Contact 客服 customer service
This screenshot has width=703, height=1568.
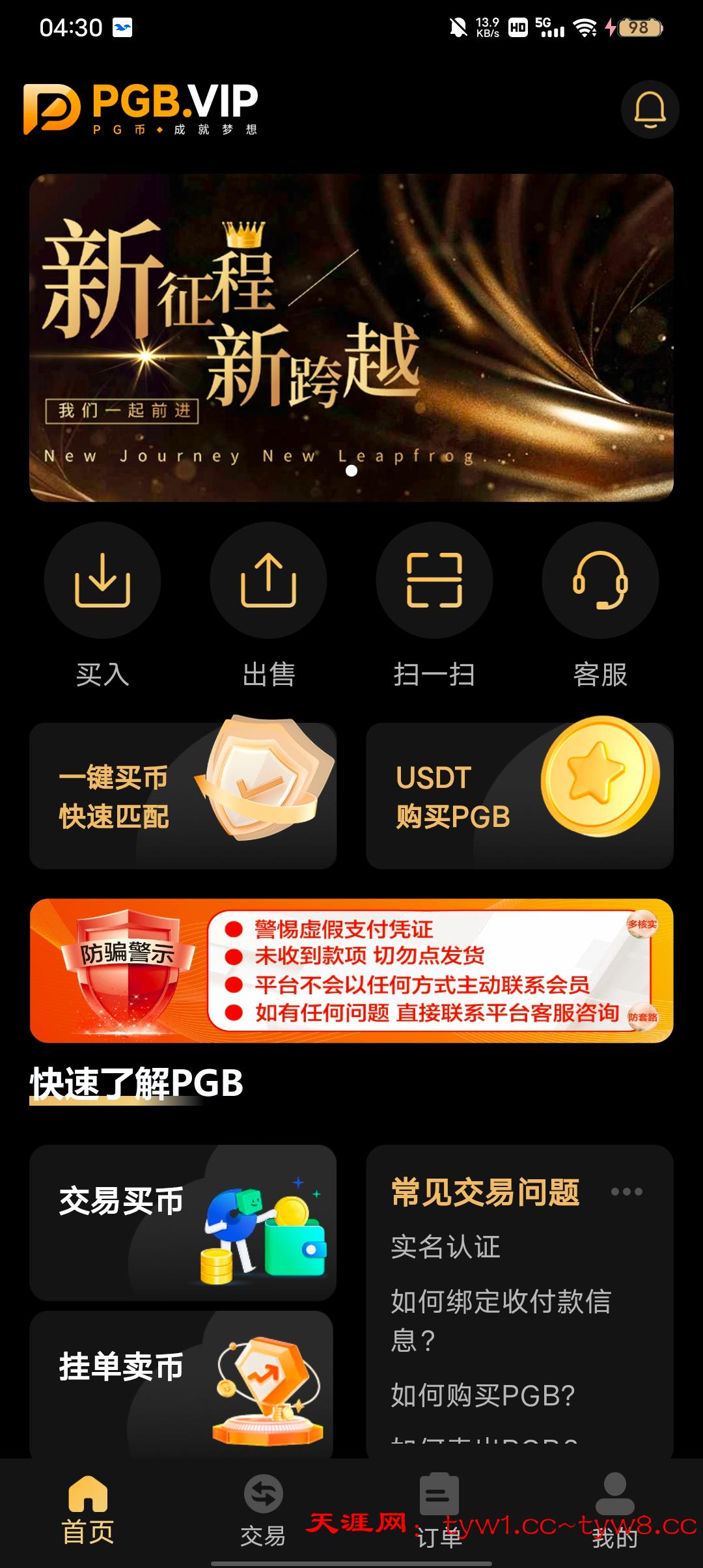(x=600, y=580)
